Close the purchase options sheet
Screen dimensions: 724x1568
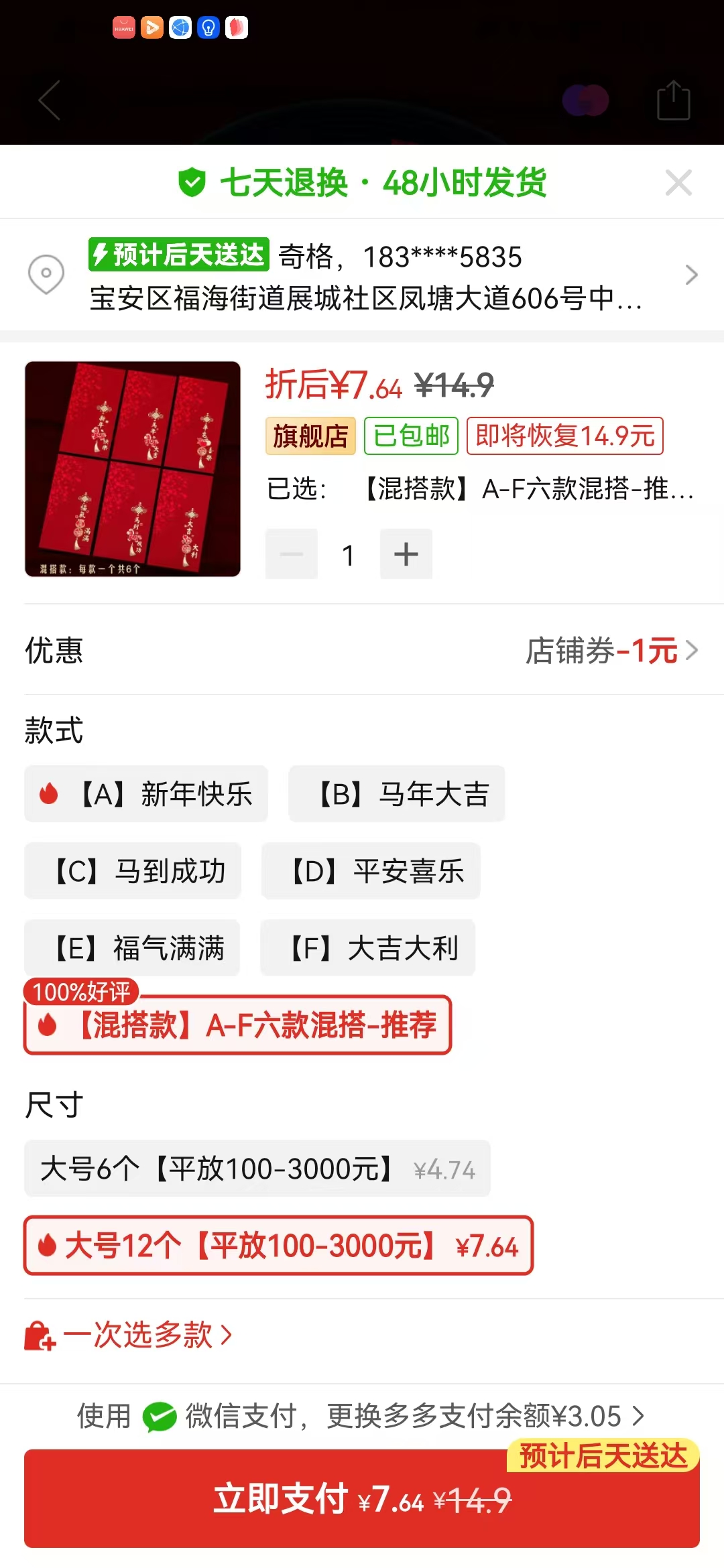pos(678,182)
